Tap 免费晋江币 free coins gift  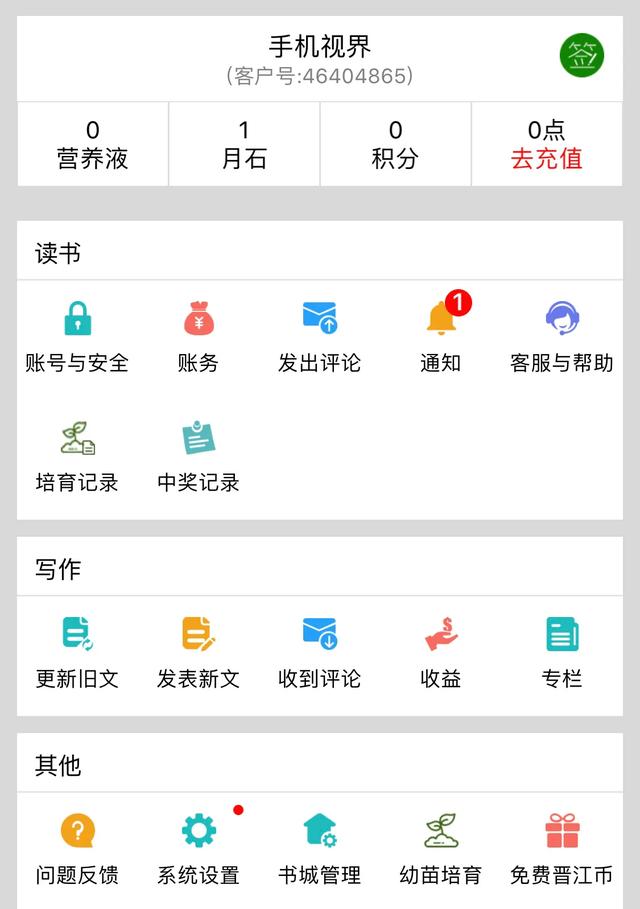pyautogui.click(x=562, y=850)
